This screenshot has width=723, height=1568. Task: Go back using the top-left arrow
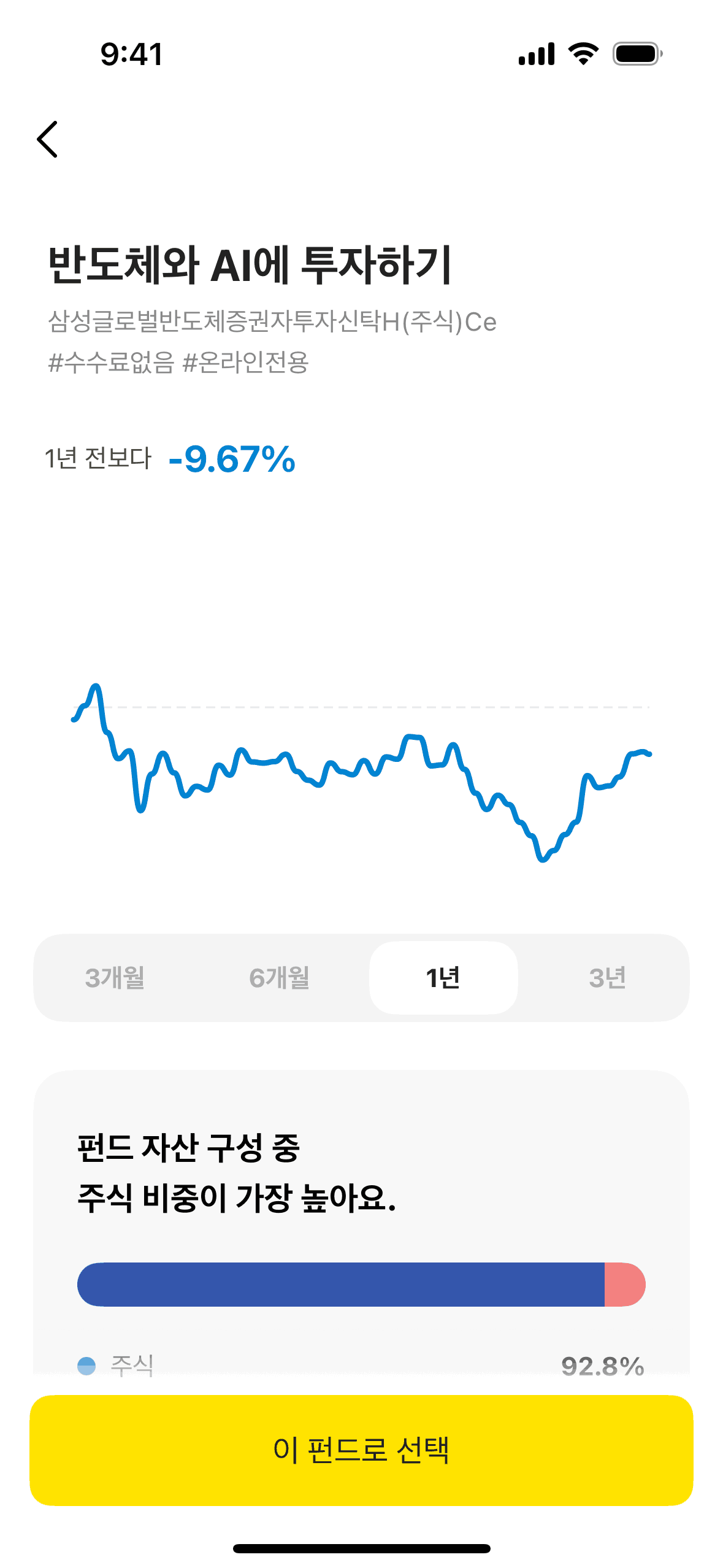click(x=48, y=139)
